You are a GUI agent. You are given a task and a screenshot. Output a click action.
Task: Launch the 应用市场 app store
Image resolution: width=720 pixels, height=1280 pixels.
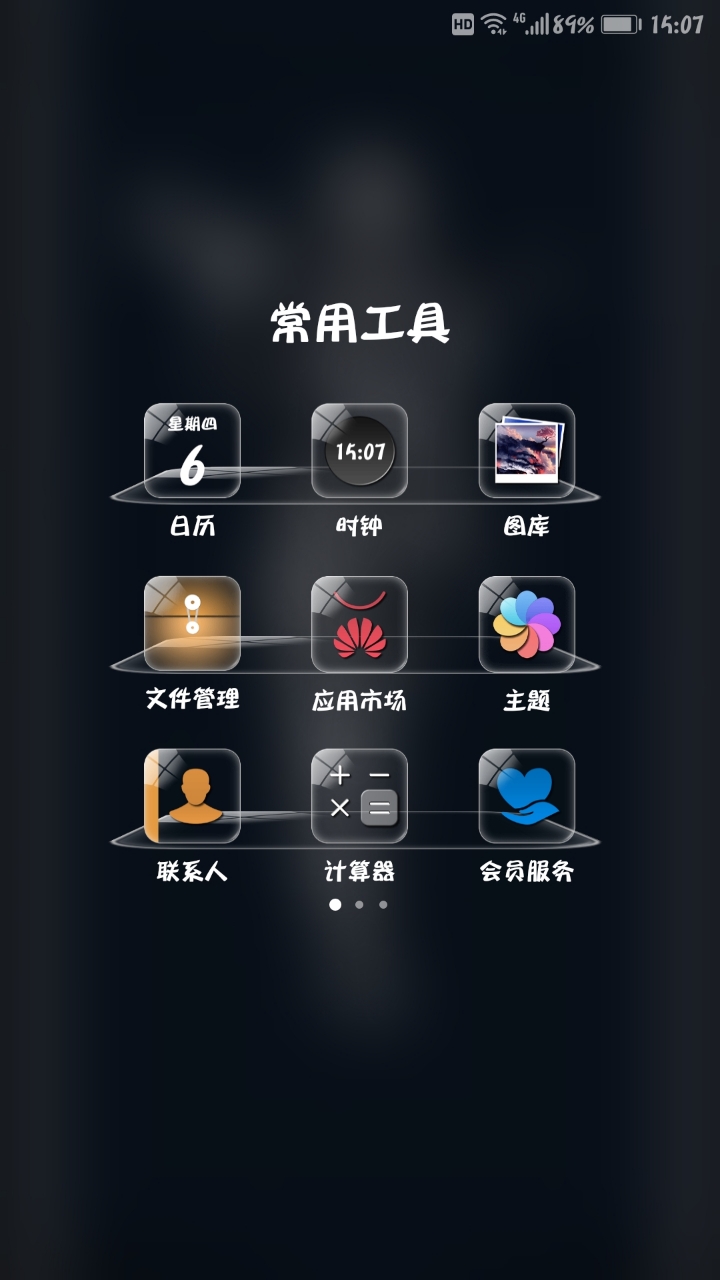coord(360,624)
